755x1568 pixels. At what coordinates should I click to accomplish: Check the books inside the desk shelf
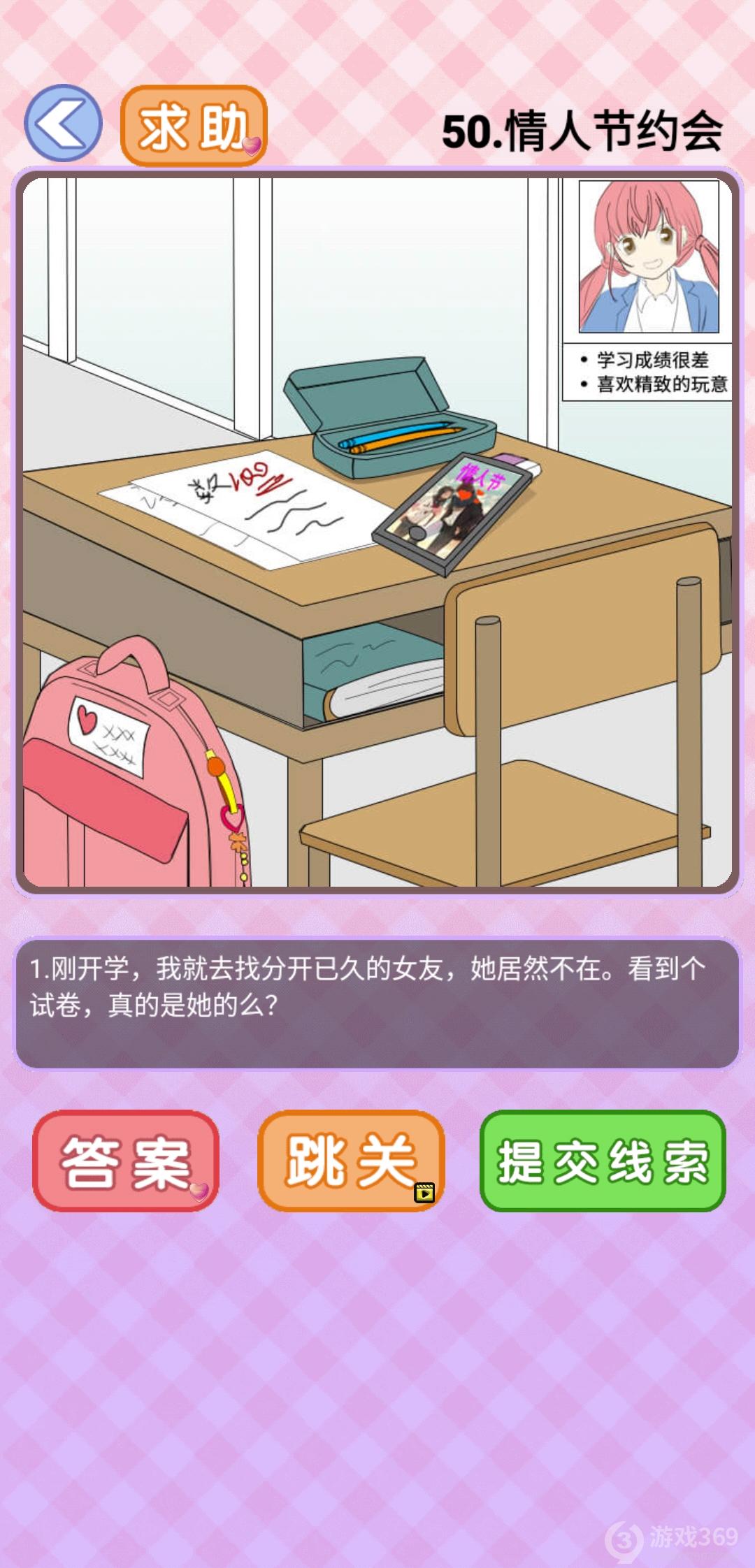[377, 674]
